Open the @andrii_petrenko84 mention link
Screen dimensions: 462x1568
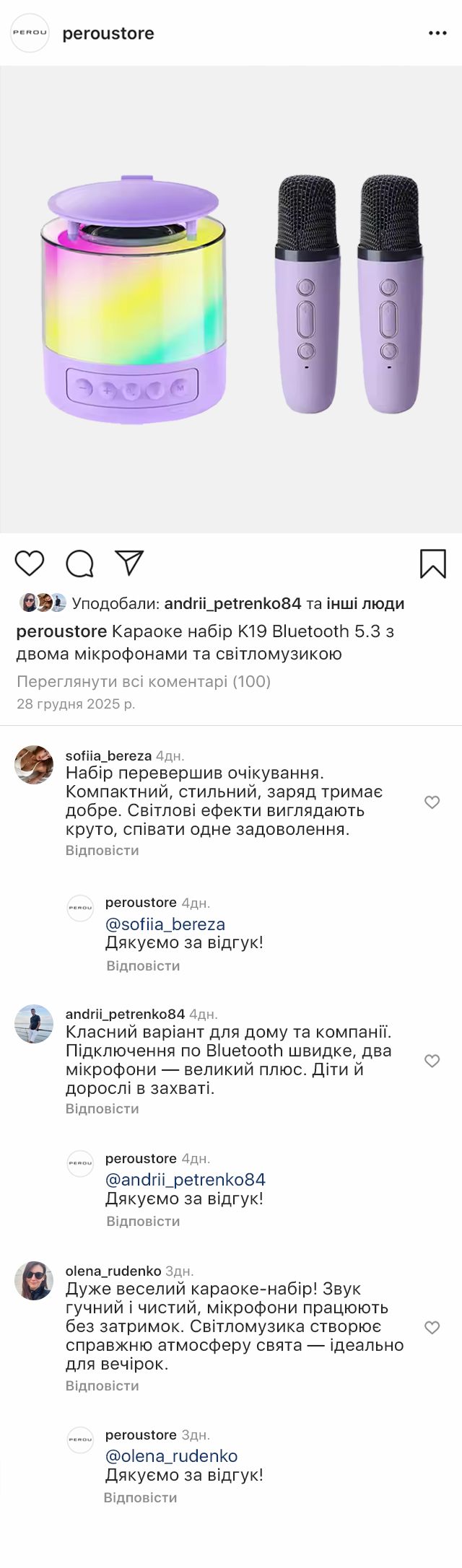[185, 1179]
